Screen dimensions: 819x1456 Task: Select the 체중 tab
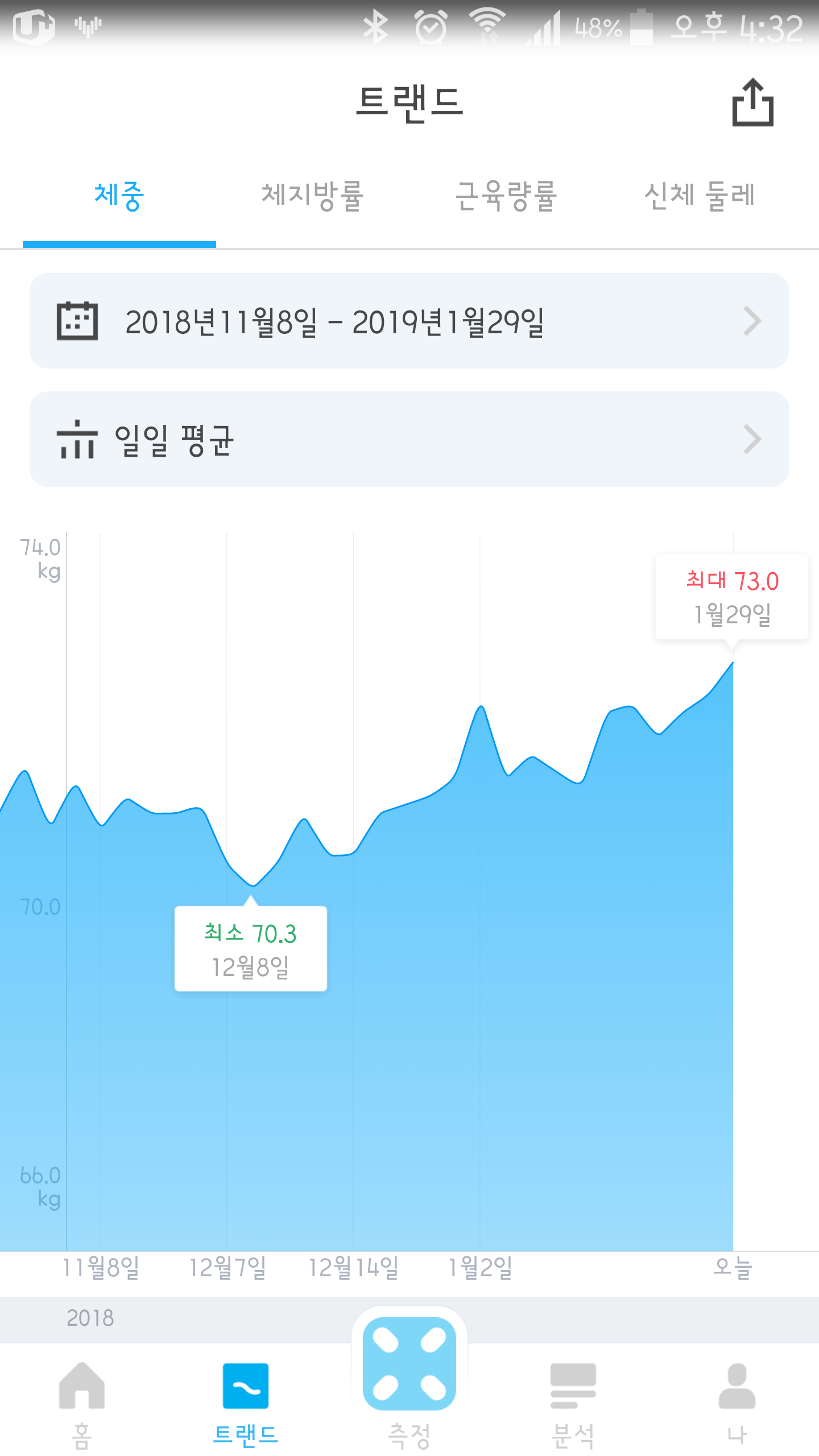119,196
